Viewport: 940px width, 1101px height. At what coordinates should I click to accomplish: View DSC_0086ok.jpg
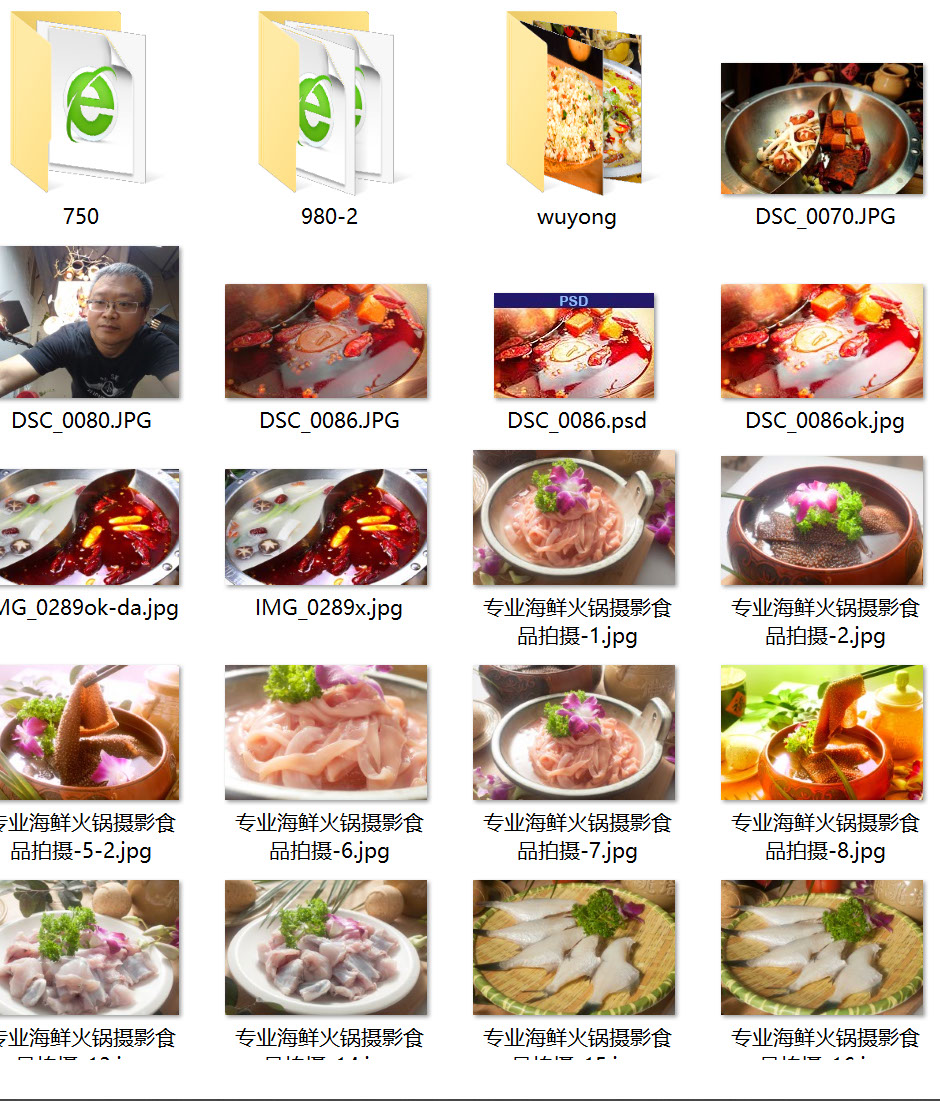pyautogui.click(x=822, y=341)
